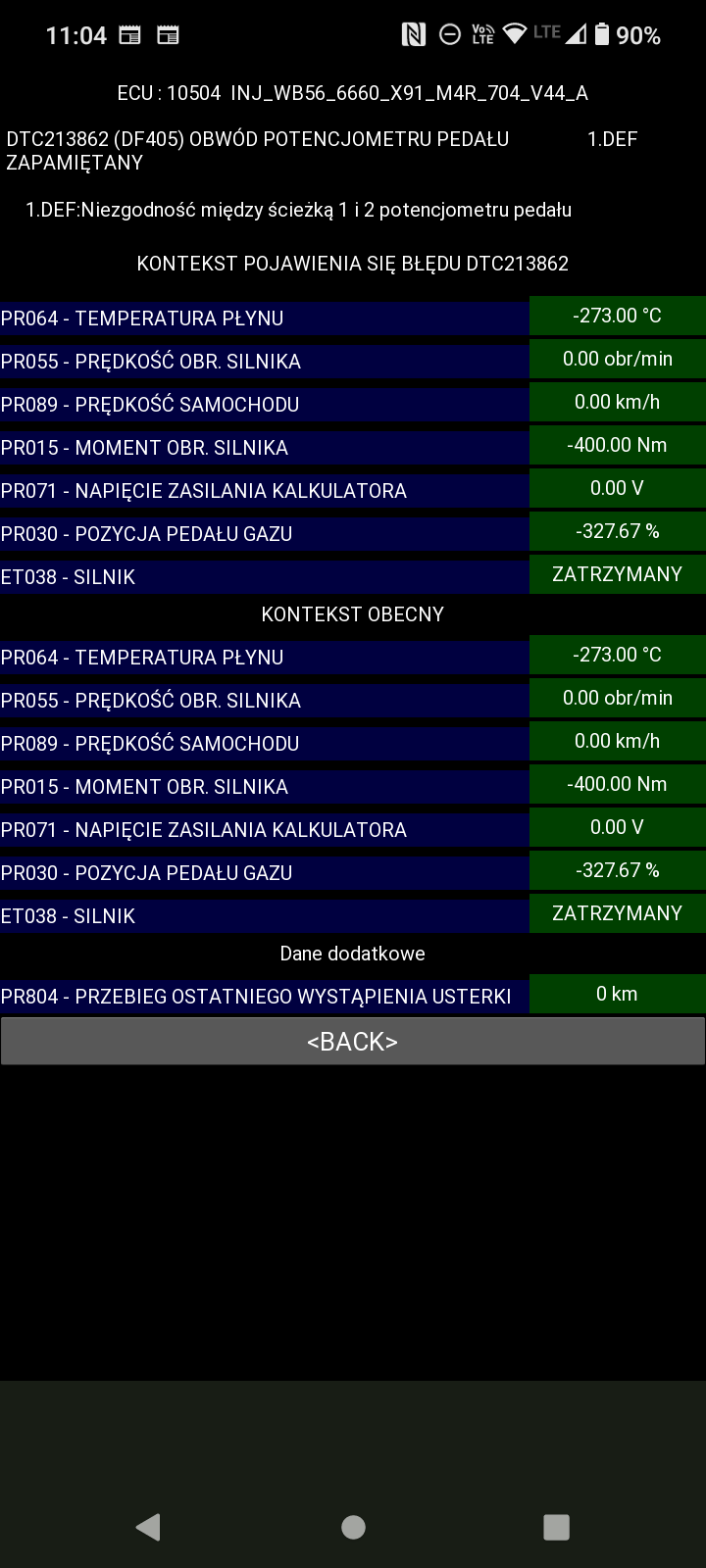Viewport: 706px width, 1568px height.
Task: Open the recent apps overview
Action: (x=556, y=1527)
